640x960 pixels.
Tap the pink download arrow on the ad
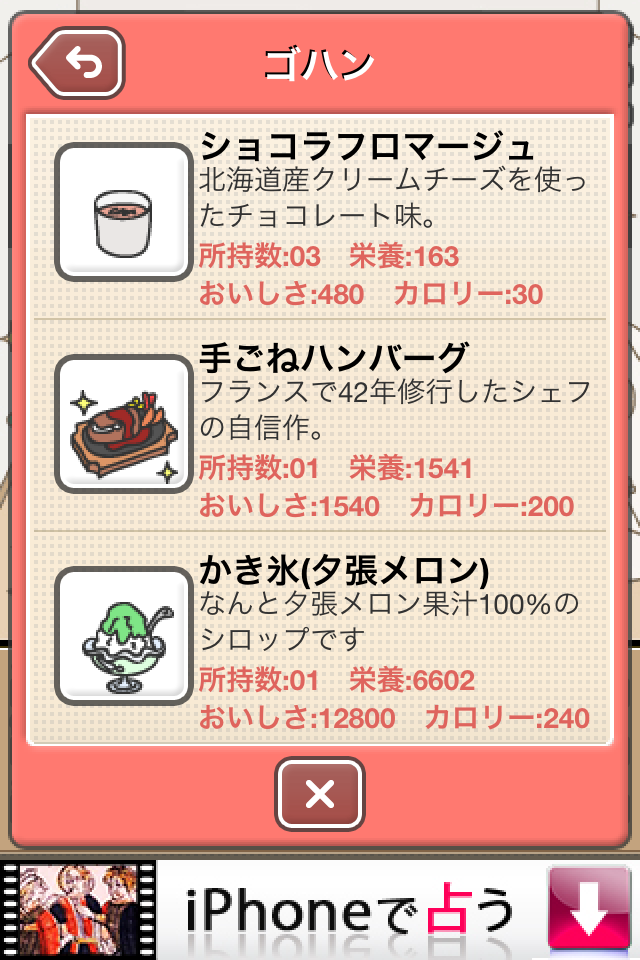pyautogui.click(x=588, y=909)
